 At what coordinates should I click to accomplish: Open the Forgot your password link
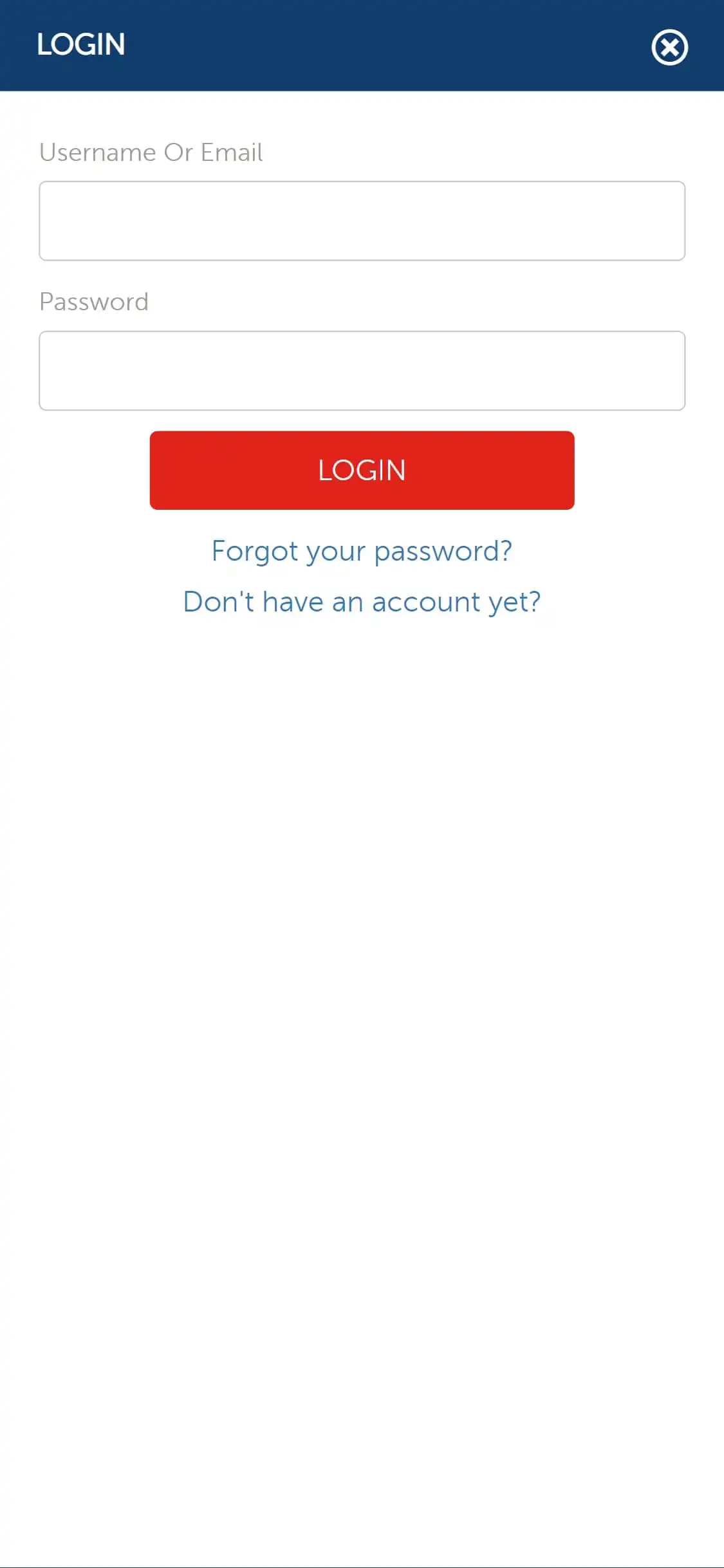362,552
